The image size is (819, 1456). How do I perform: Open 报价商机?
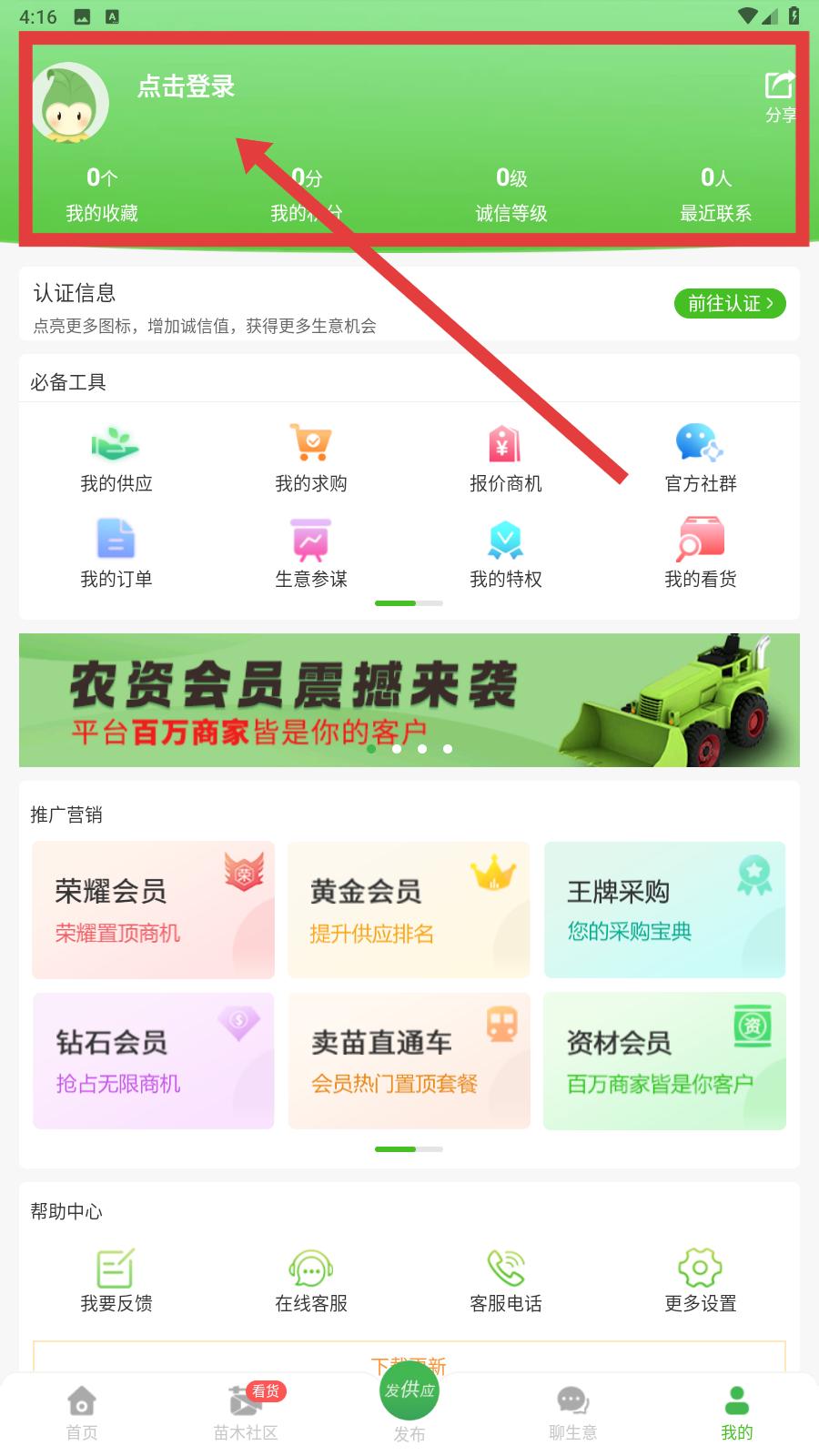coord(505,458)
